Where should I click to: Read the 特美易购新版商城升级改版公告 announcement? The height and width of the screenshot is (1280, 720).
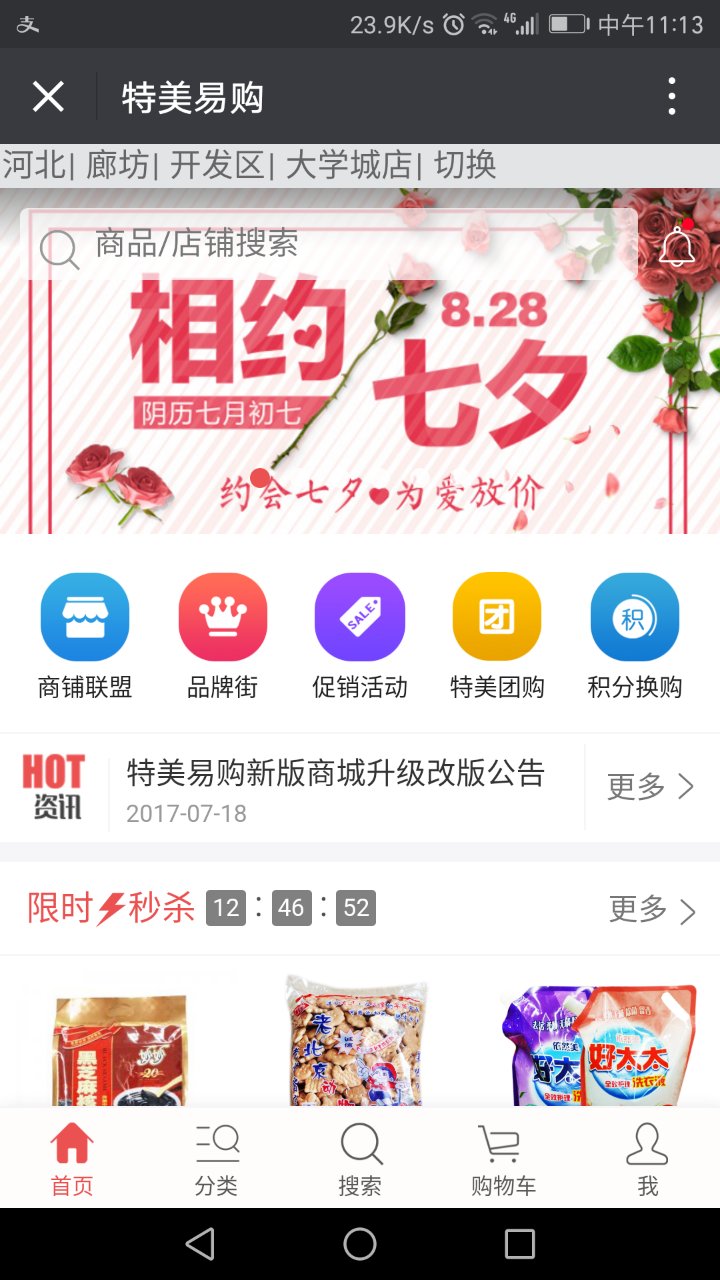pos(335,788)
